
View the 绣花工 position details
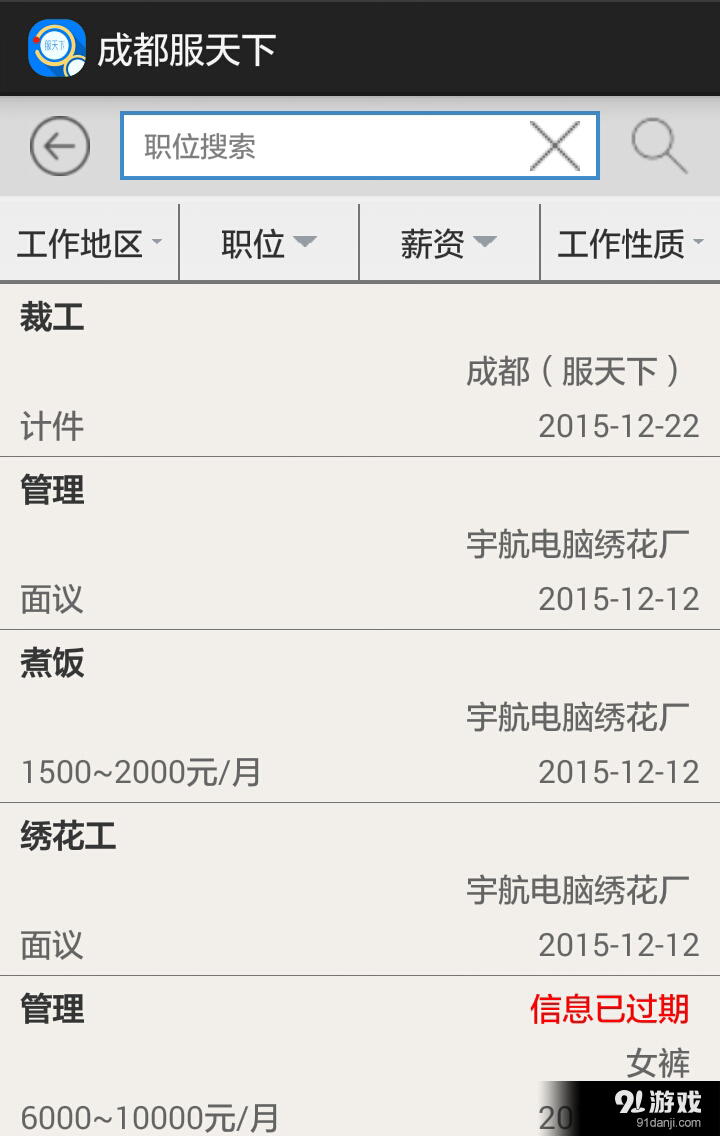[360, 890]
